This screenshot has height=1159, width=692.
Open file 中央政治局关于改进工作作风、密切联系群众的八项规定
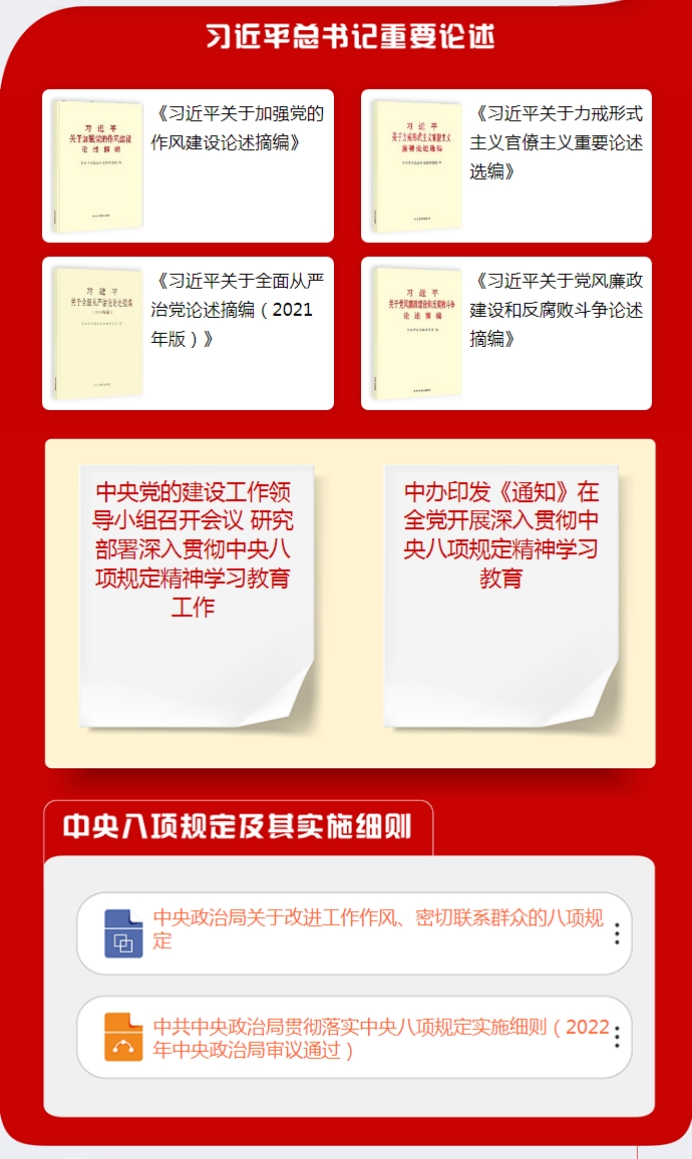378,929
